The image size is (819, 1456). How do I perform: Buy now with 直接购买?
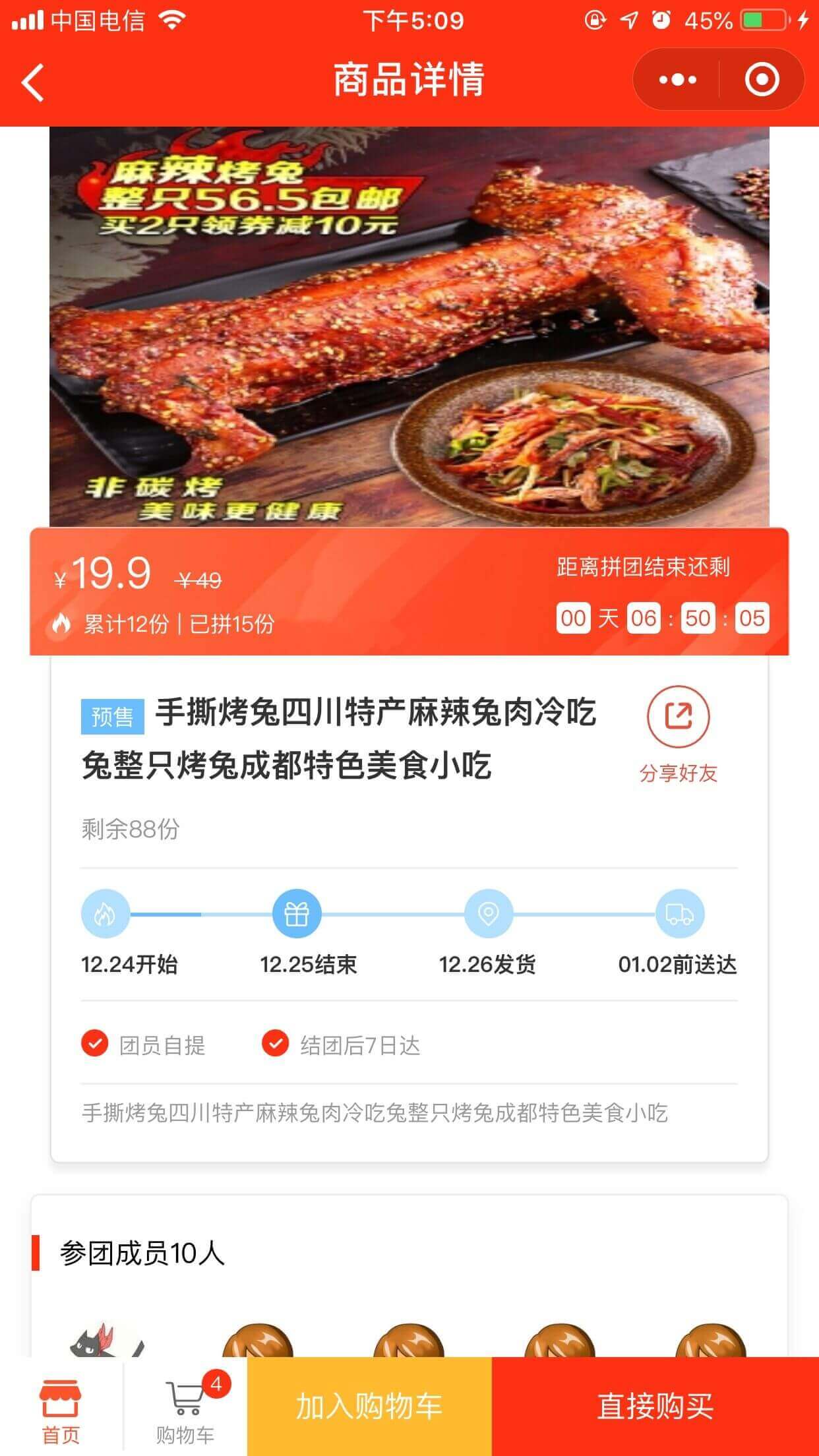[655, 1406]
